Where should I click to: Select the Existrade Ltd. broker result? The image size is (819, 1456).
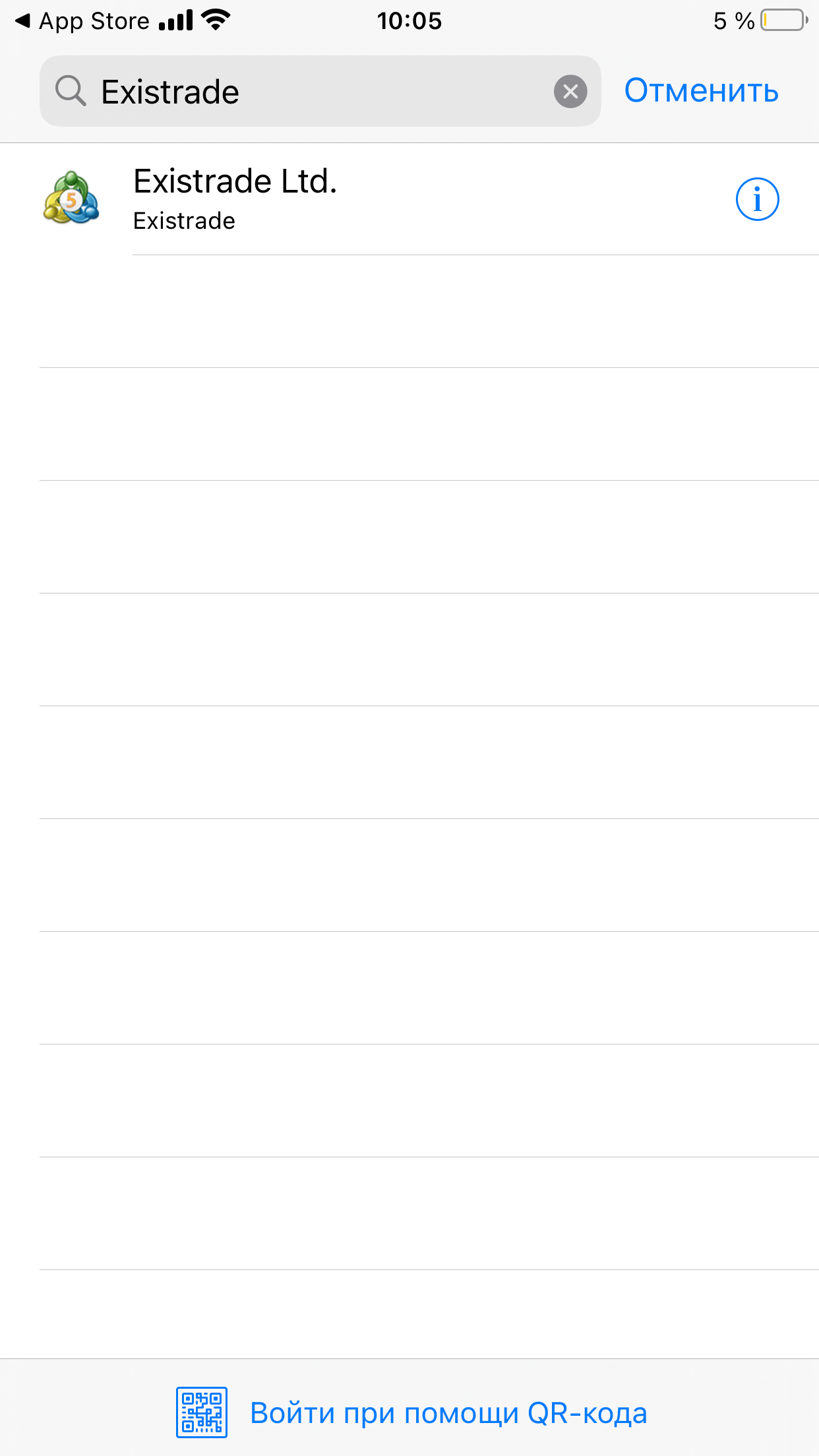coord(409,199)
